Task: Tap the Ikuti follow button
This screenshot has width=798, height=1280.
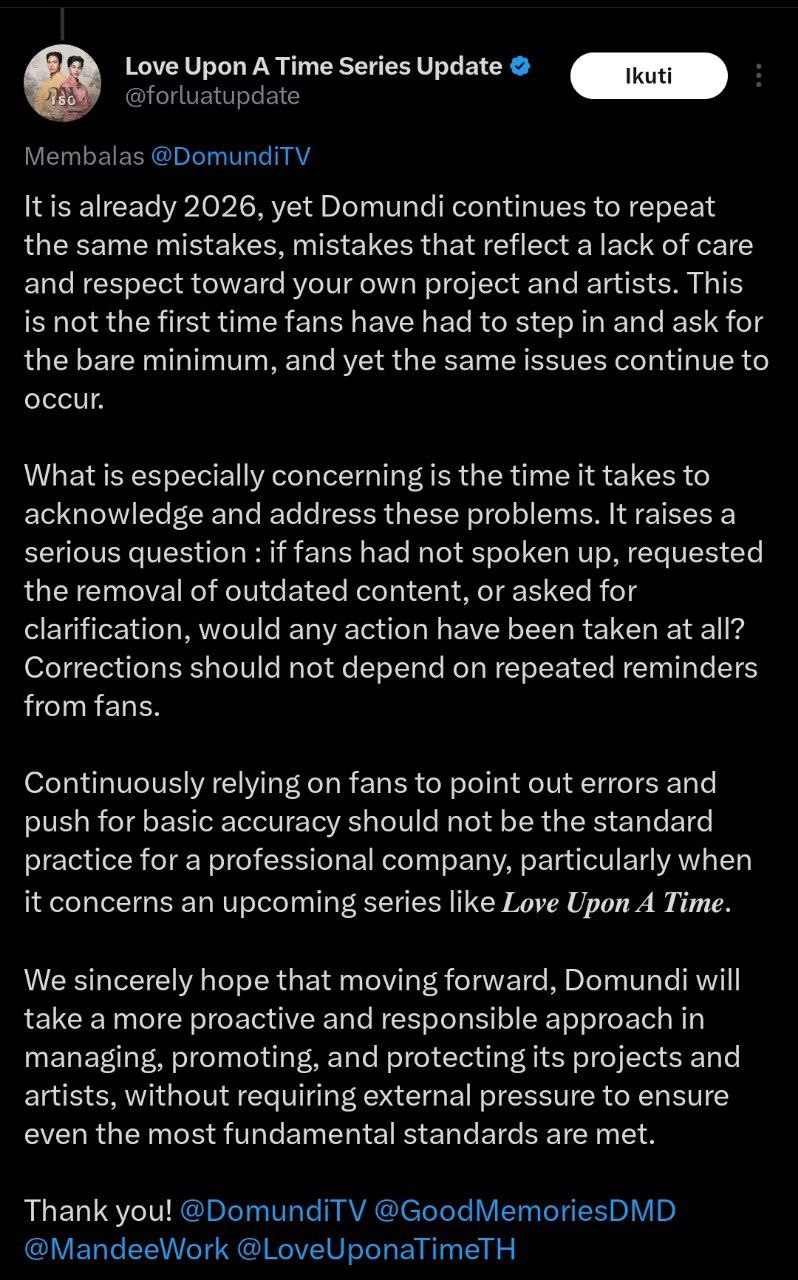Action: [x=648, y=75]
